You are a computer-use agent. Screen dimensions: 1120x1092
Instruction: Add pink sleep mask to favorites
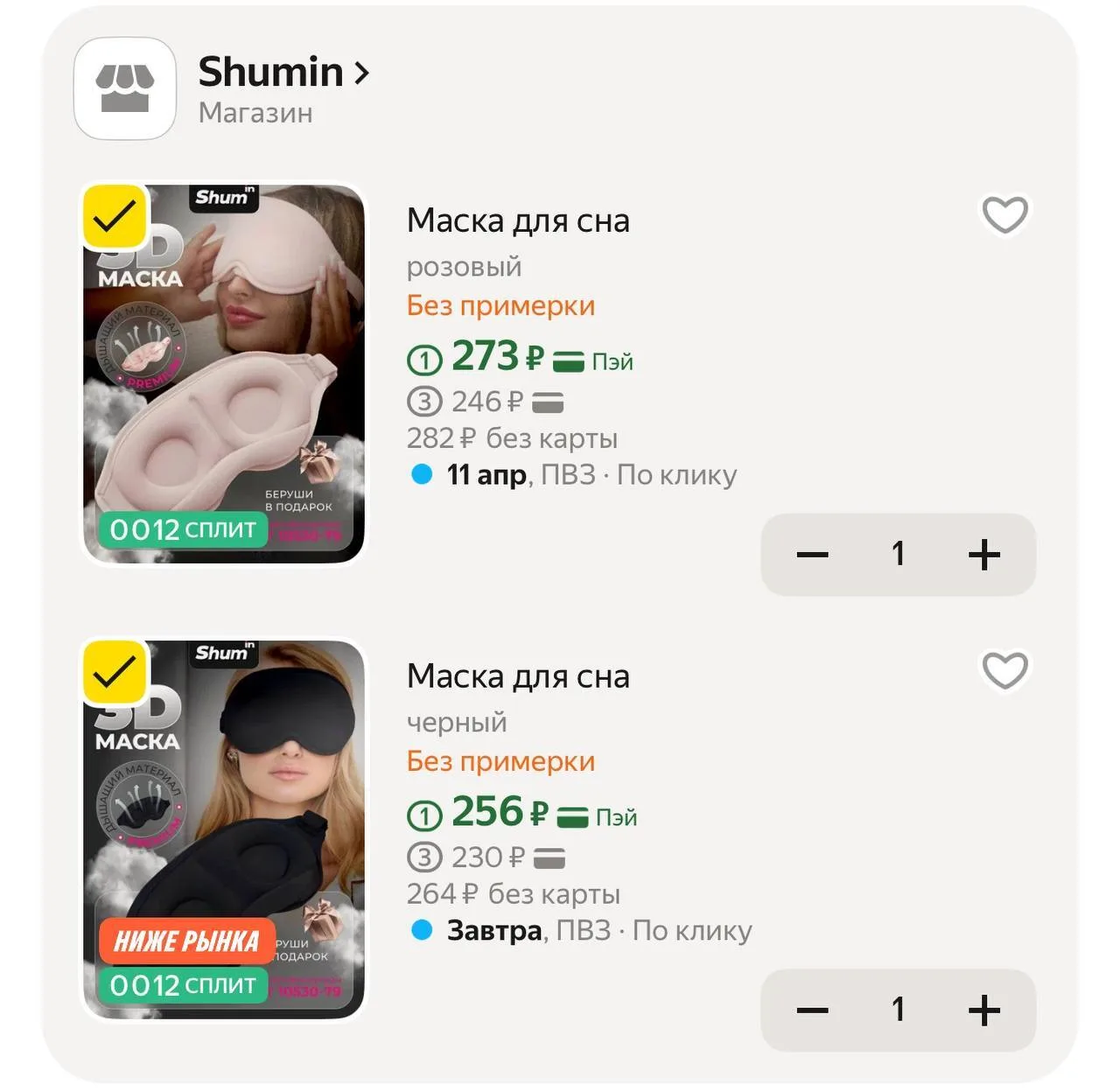1004,215
